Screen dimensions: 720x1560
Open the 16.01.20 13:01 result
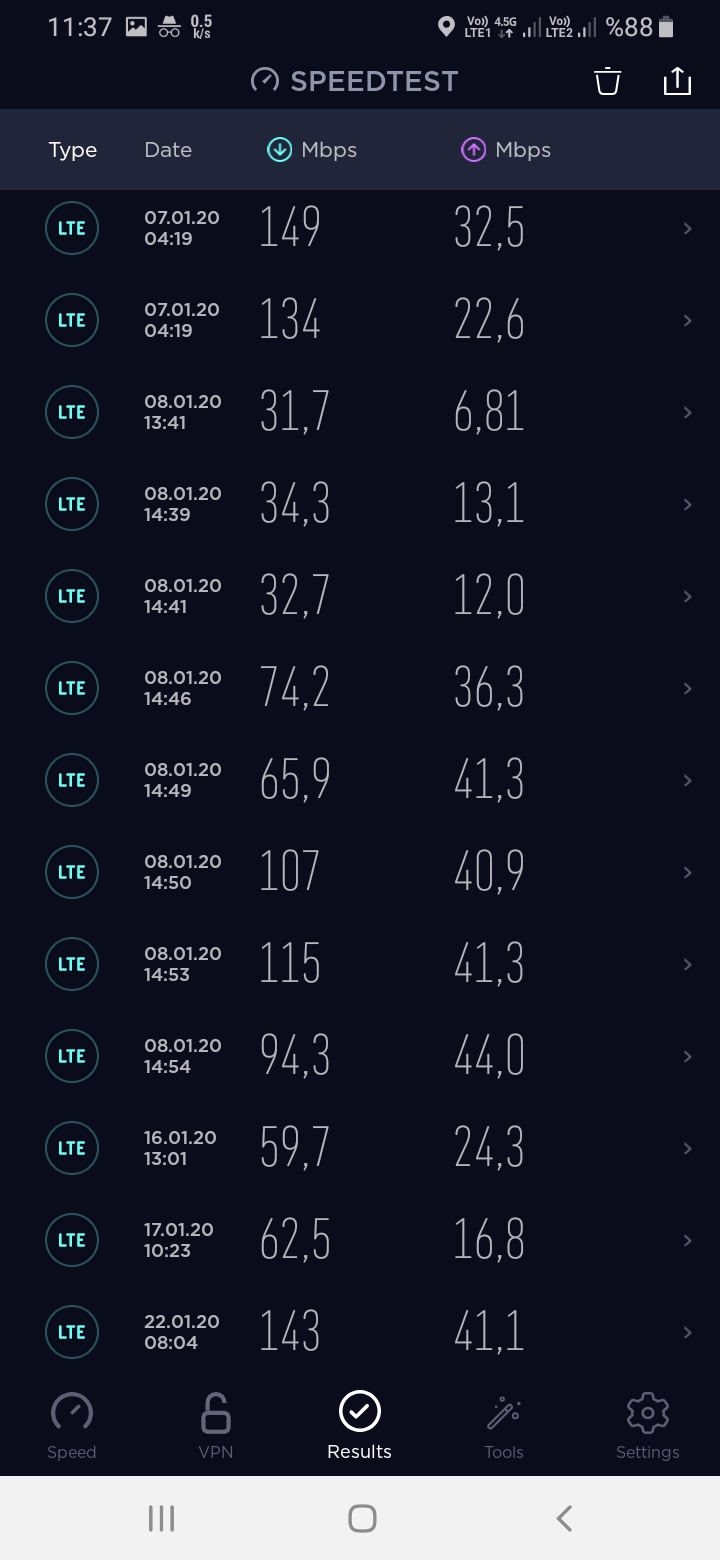[360, 1148]
